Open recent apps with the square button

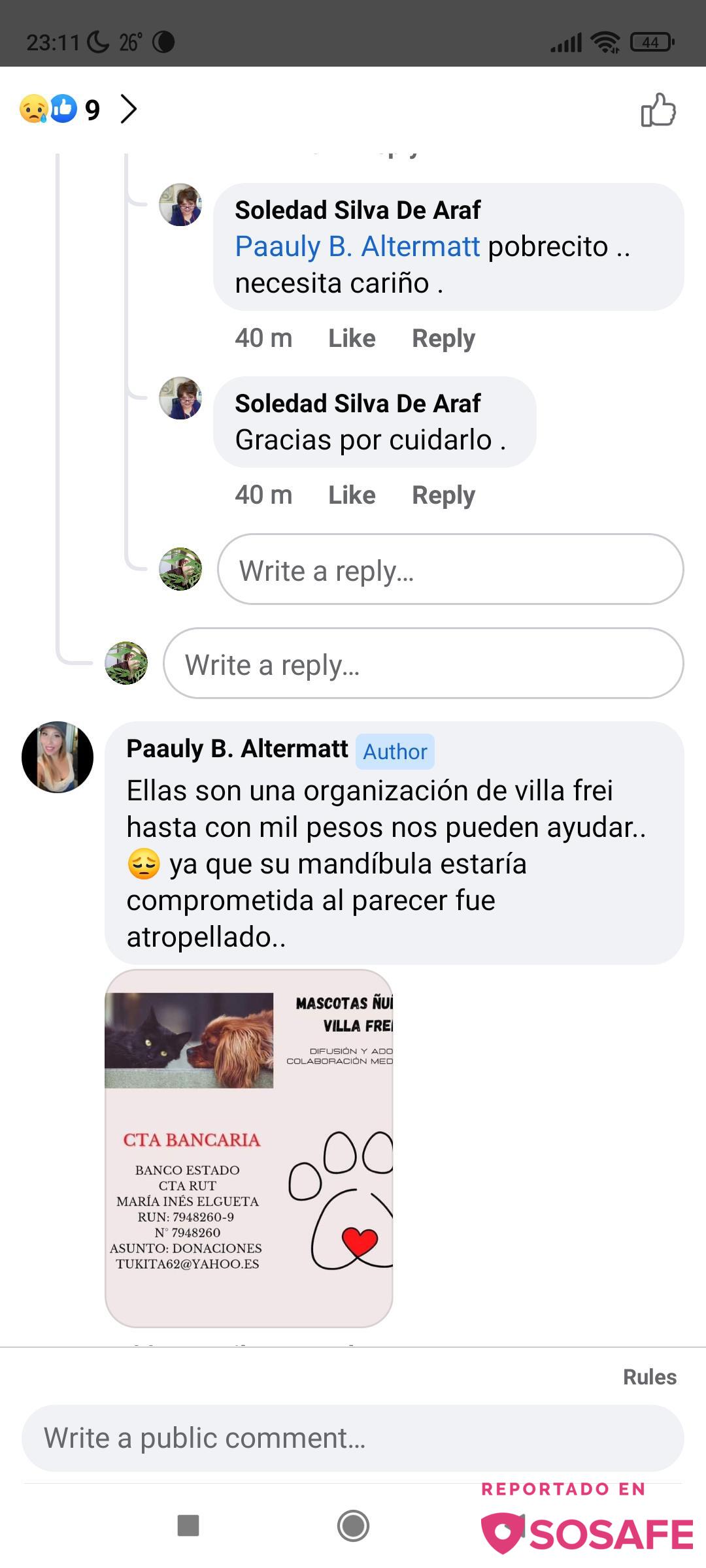point(188,1526)
